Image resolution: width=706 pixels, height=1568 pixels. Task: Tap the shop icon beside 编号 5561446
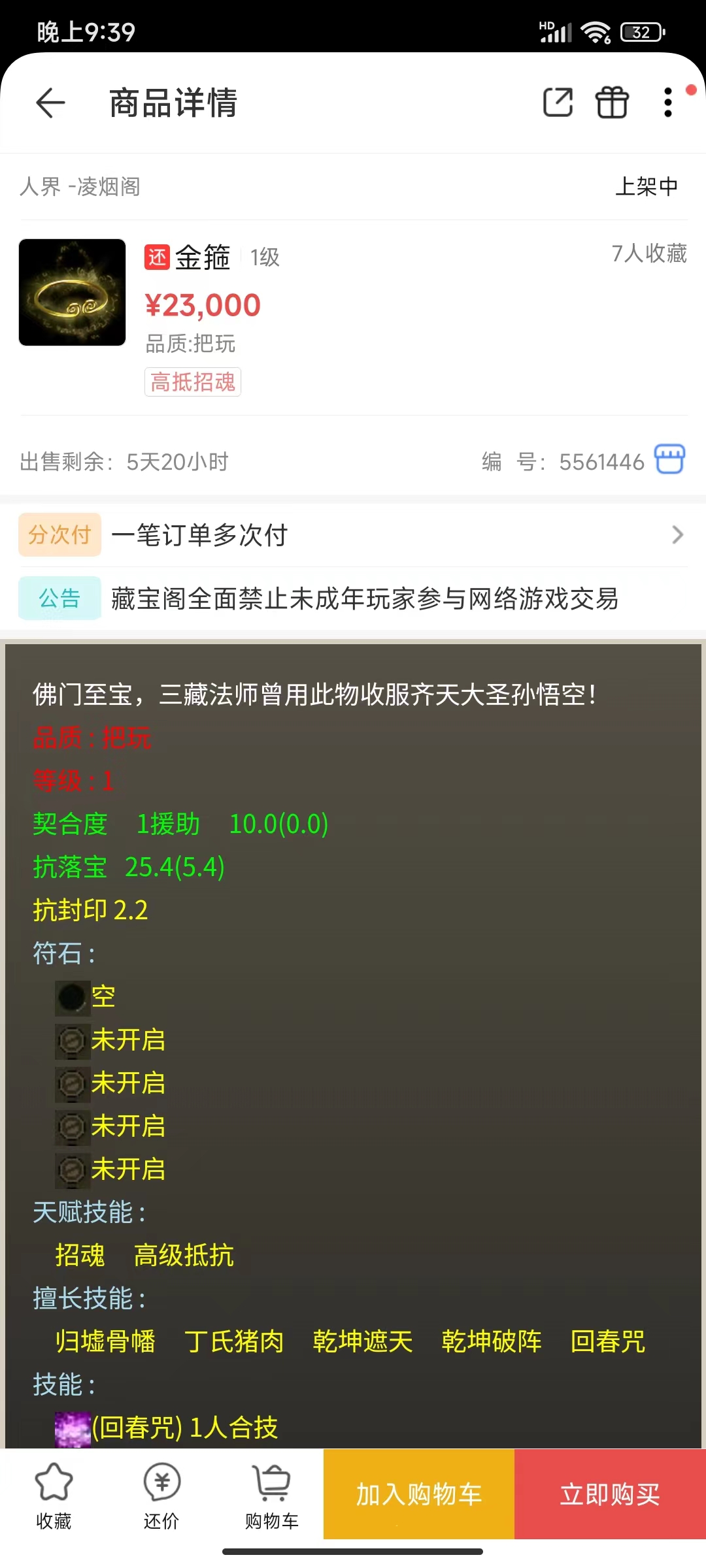[670, 459]
